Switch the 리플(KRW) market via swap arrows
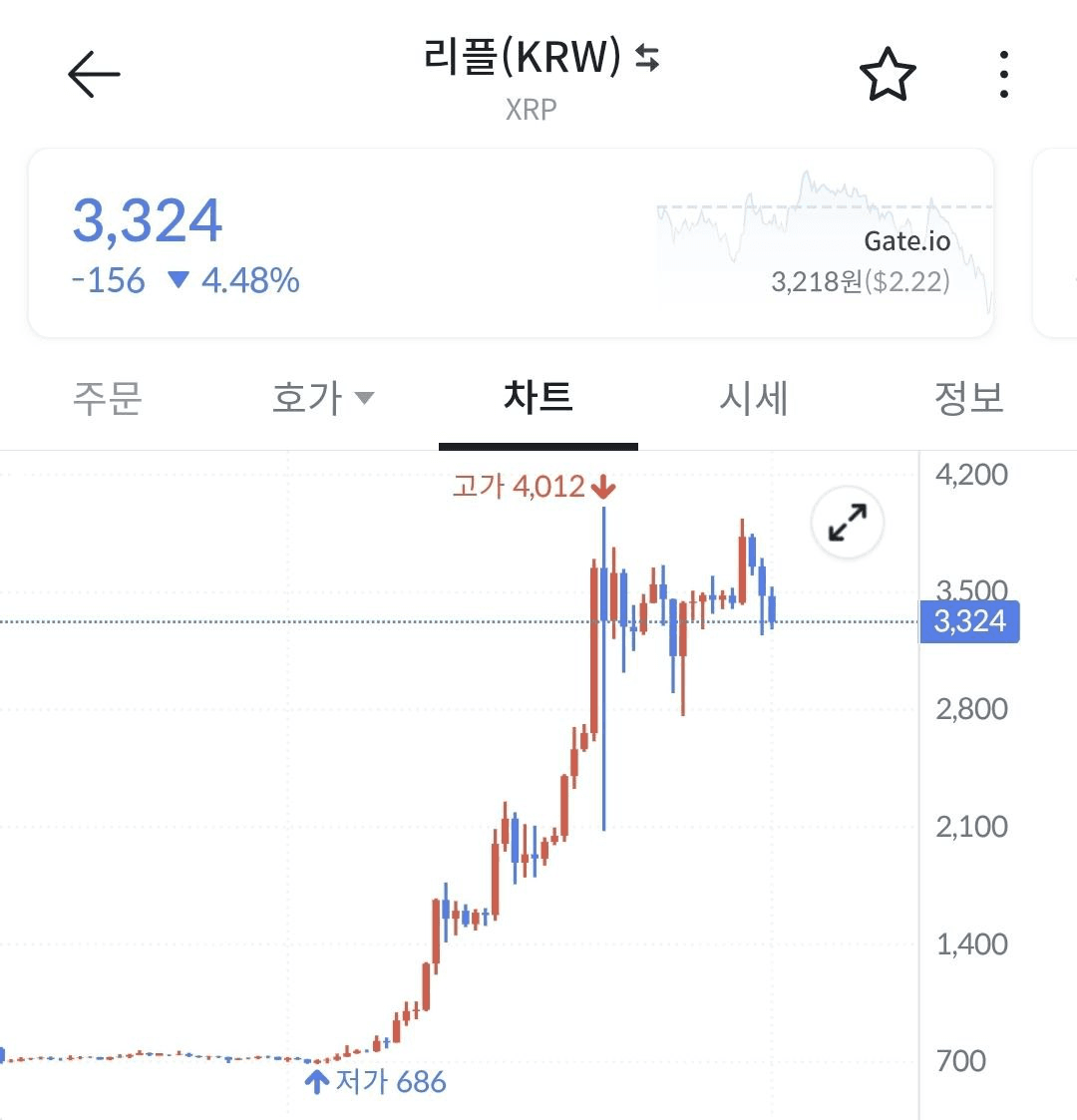1077x1120 pixels. point(648,58)
